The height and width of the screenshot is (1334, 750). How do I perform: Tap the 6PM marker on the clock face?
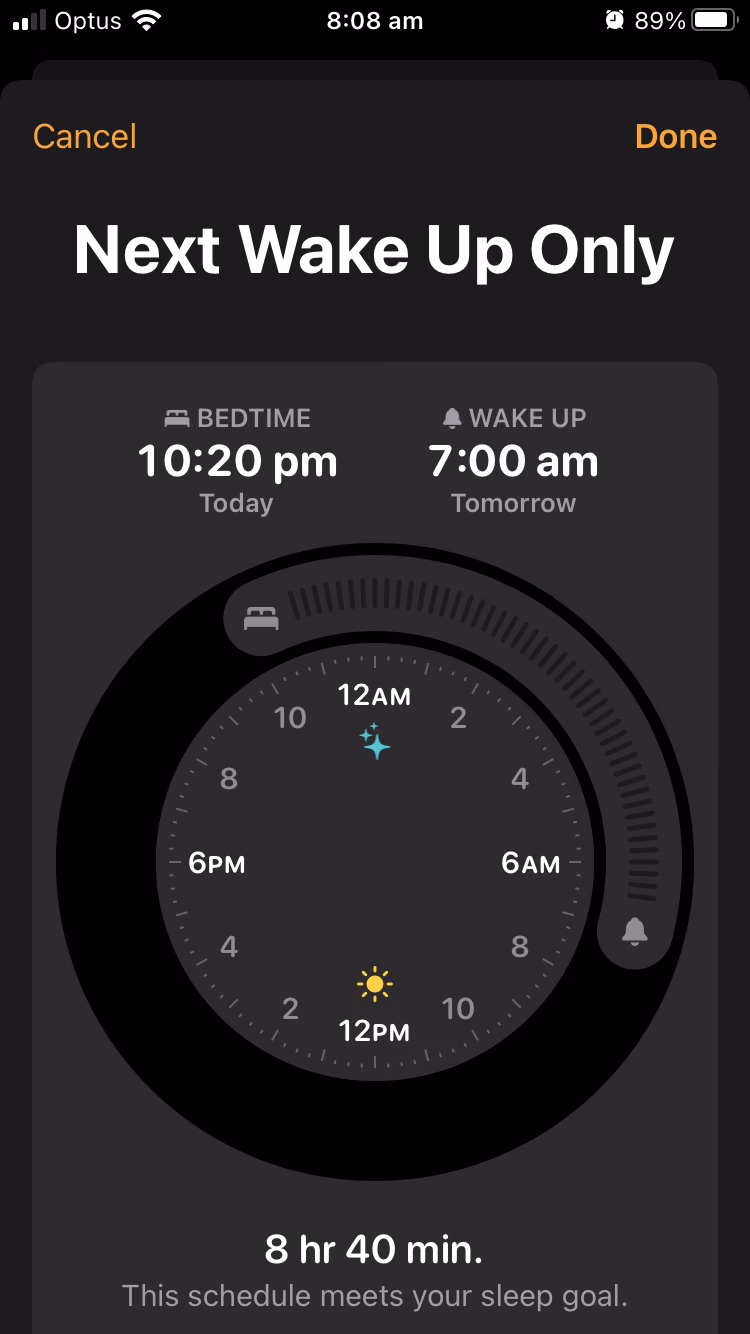pos(216,863)
